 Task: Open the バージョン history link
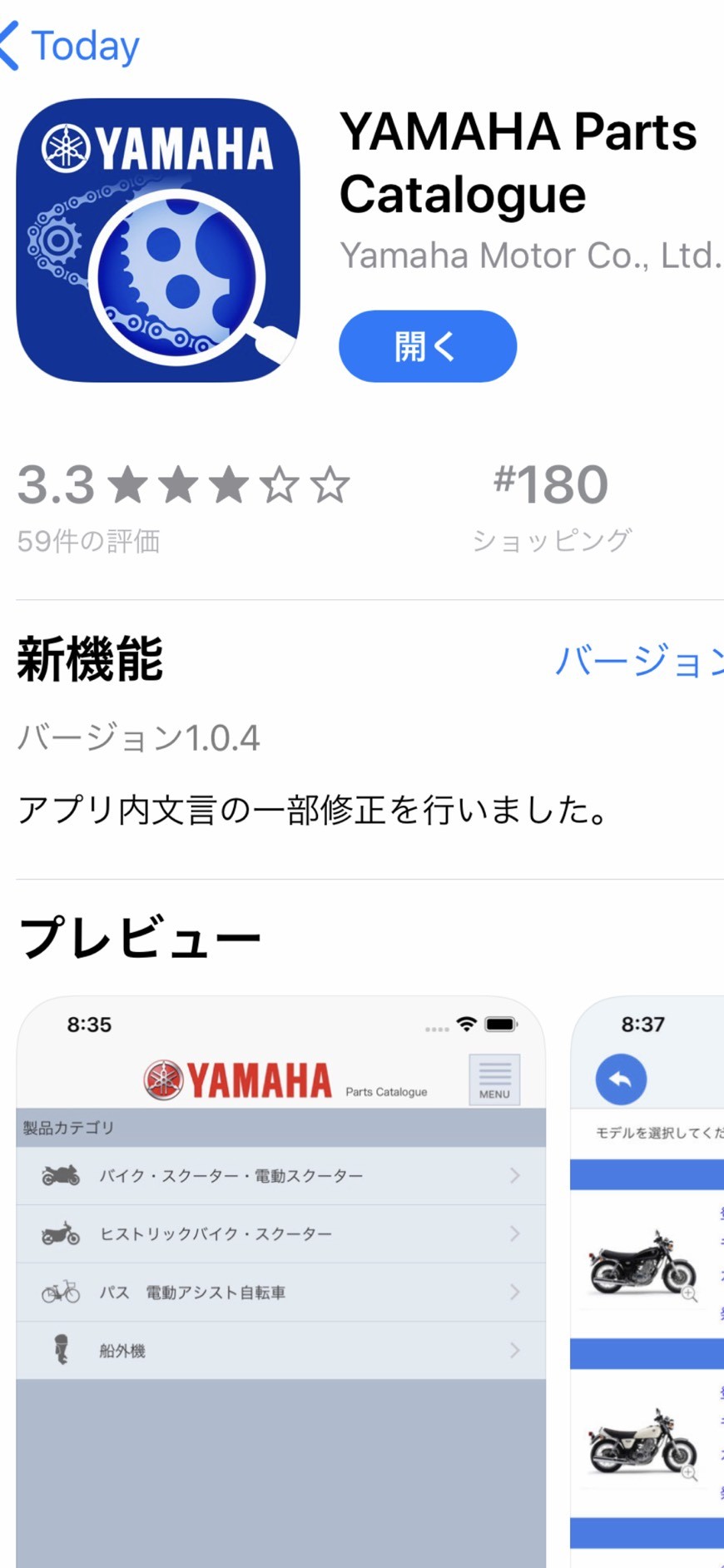coord(639,661)
